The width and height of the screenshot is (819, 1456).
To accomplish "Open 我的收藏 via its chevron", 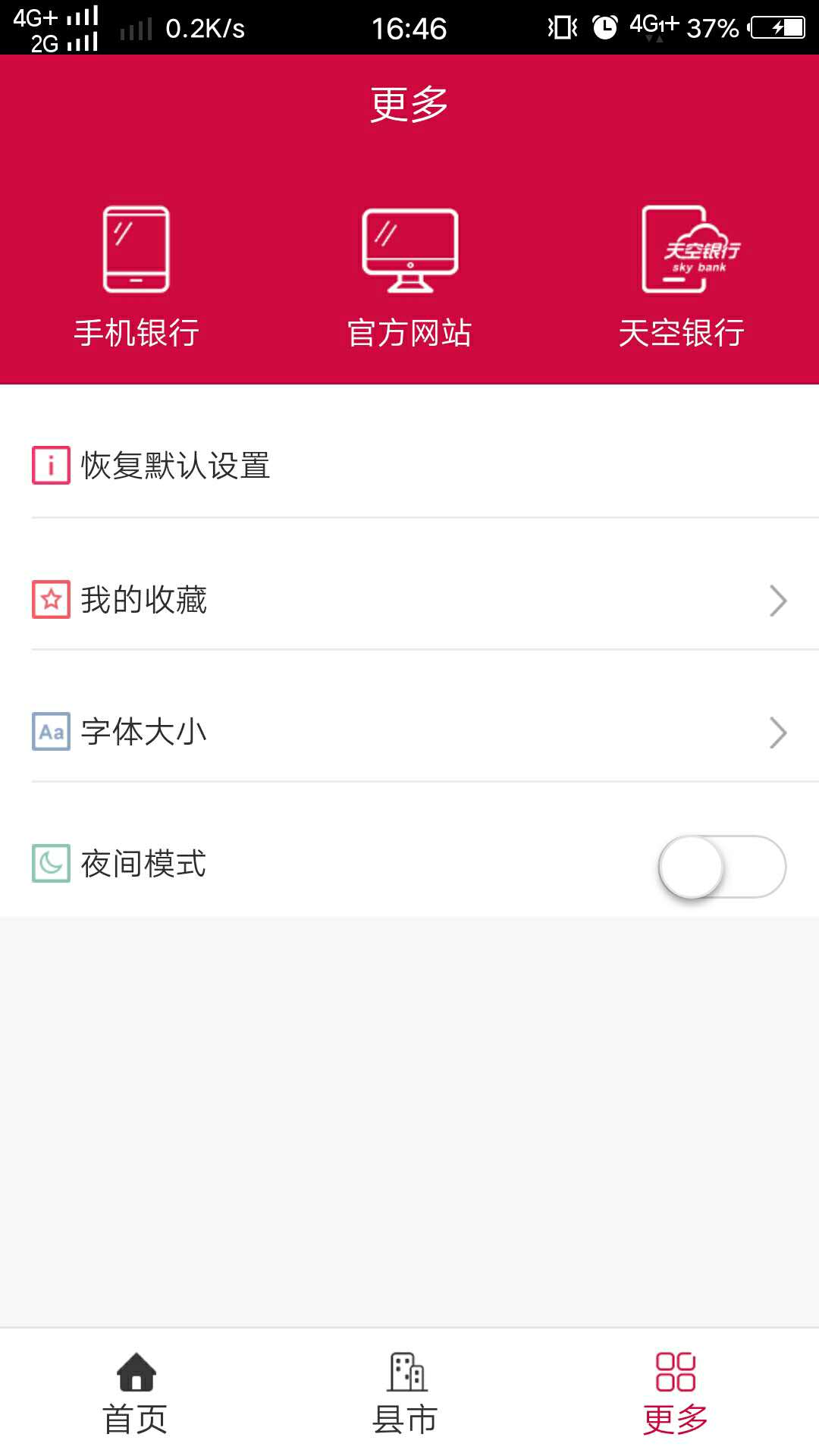I will pos(779,601).
